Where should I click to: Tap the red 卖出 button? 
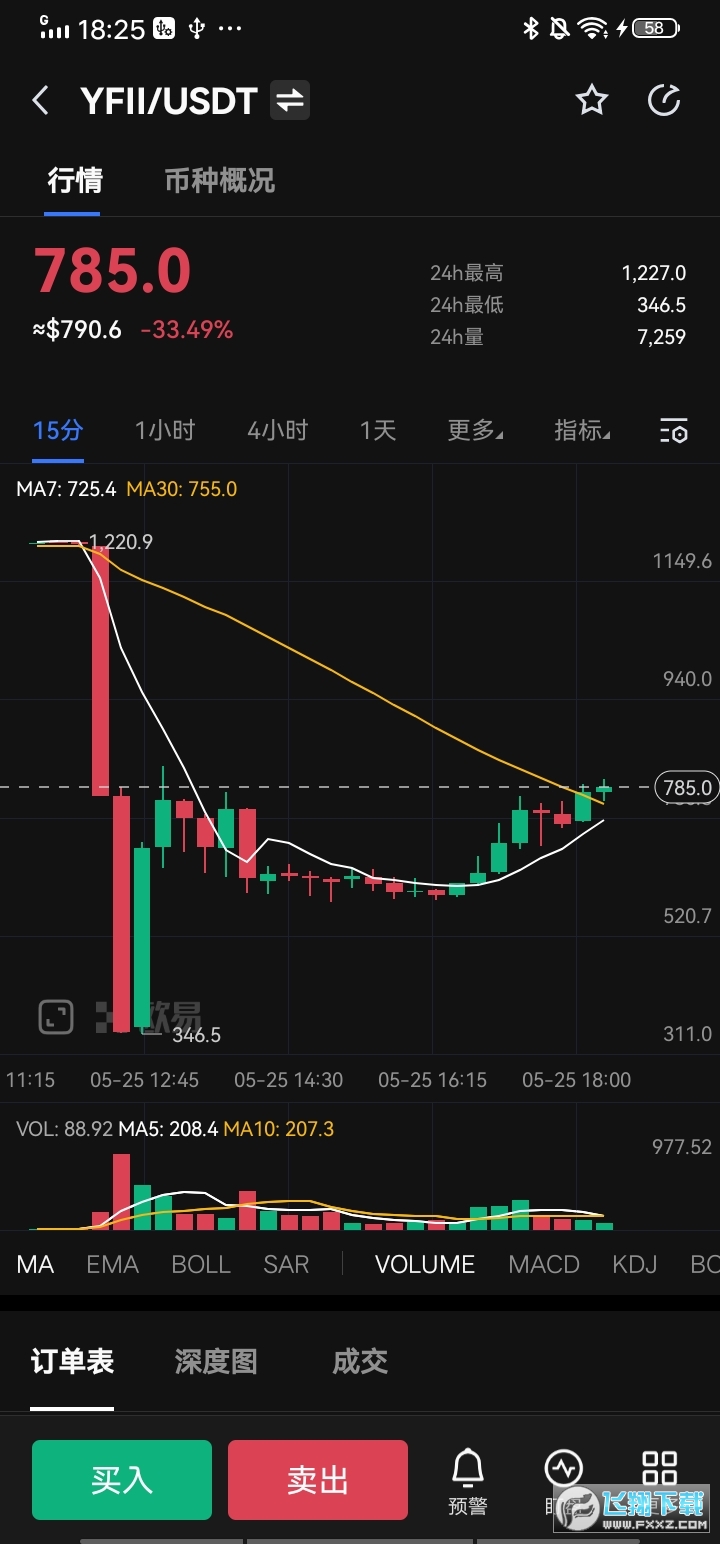click(318, 1480)
